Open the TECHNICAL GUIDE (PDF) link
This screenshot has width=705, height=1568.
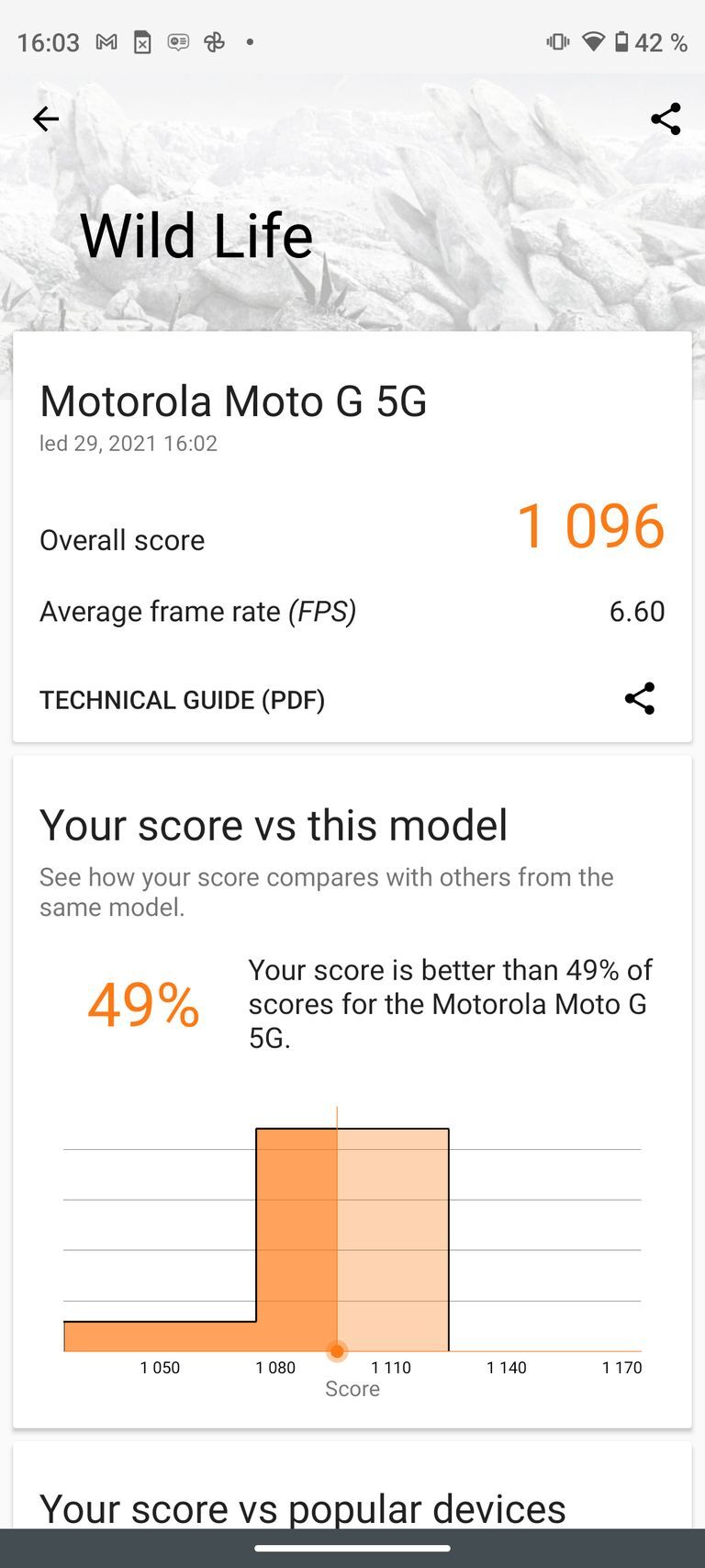[182, 699]
